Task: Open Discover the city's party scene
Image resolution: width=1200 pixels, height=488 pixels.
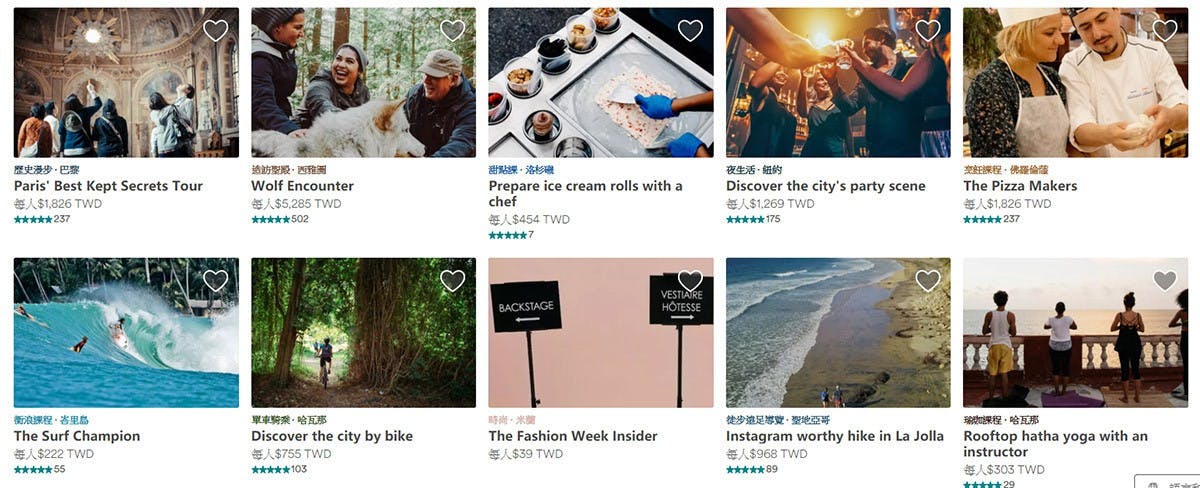Action: click(x=825, y=186)
